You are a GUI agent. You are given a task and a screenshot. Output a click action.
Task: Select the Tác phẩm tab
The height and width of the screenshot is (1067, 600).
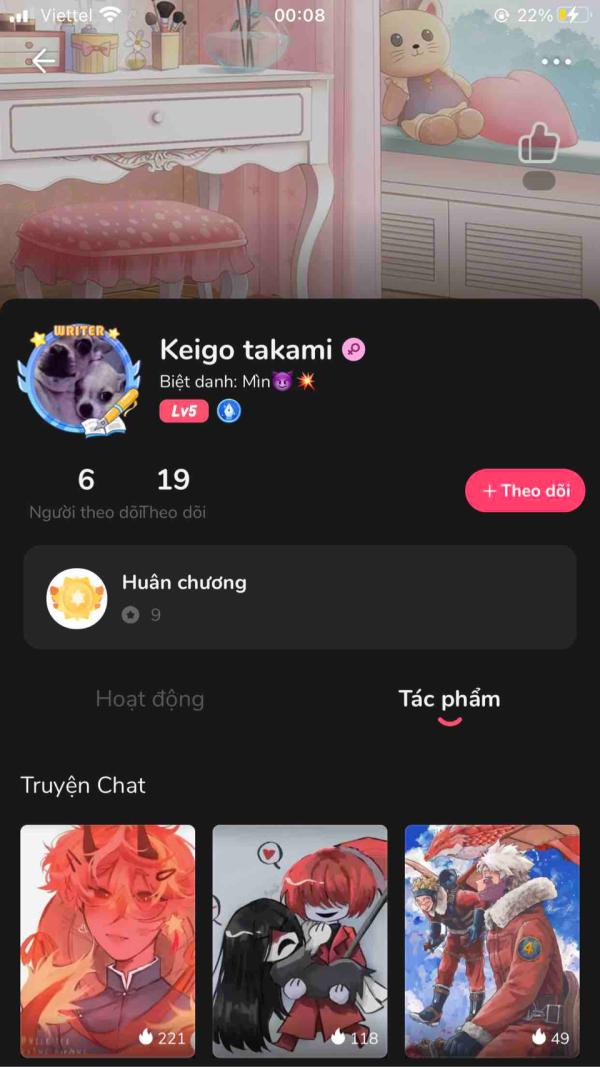tap(449, 699)
